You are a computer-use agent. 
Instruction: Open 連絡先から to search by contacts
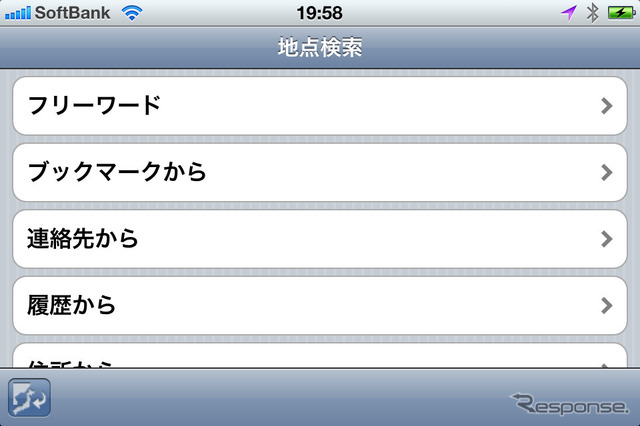click(x=319, y=239)
